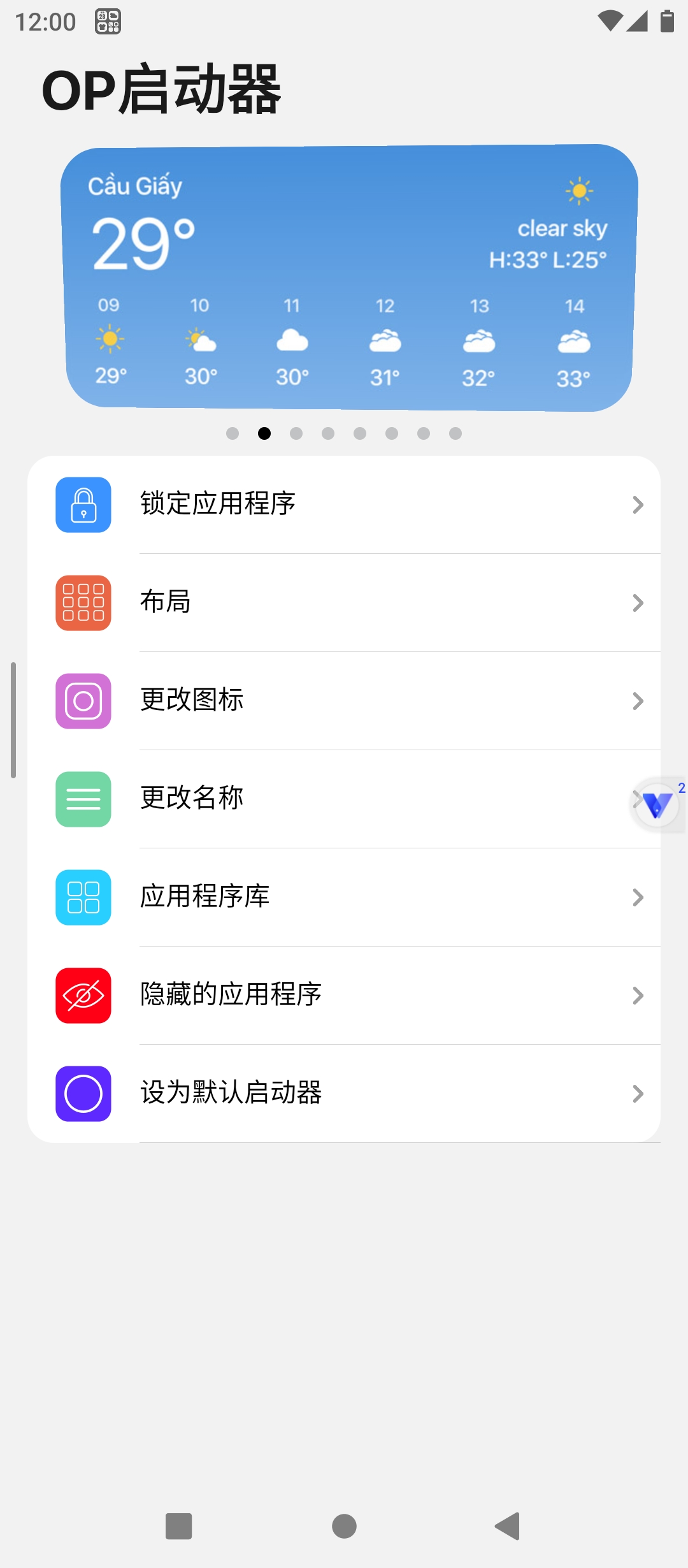Click the purple 更改图标 camera-style icon
Screen dimensions: 688x1568
coord(83,701)
